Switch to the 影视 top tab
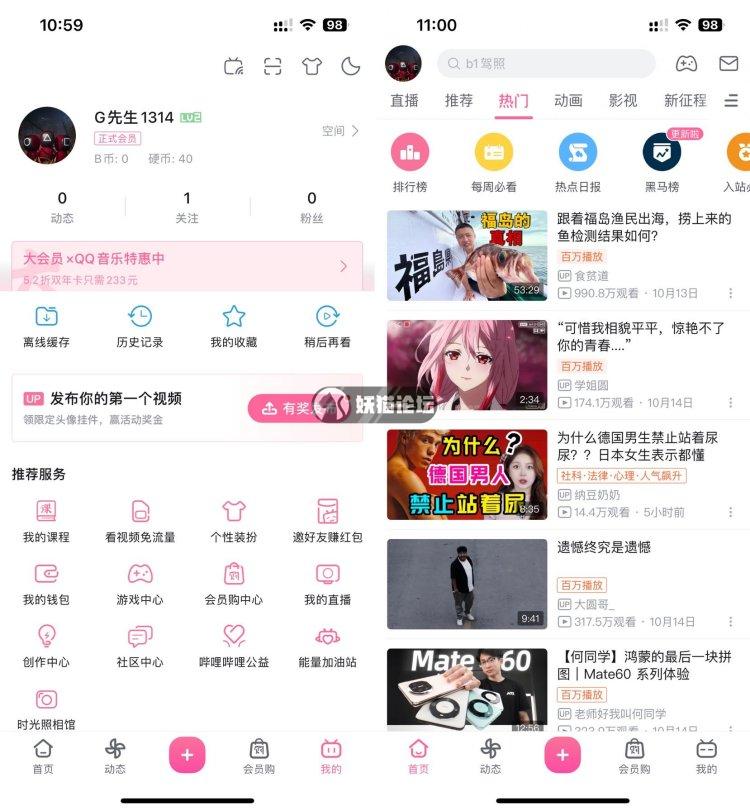 coord(622,101)
